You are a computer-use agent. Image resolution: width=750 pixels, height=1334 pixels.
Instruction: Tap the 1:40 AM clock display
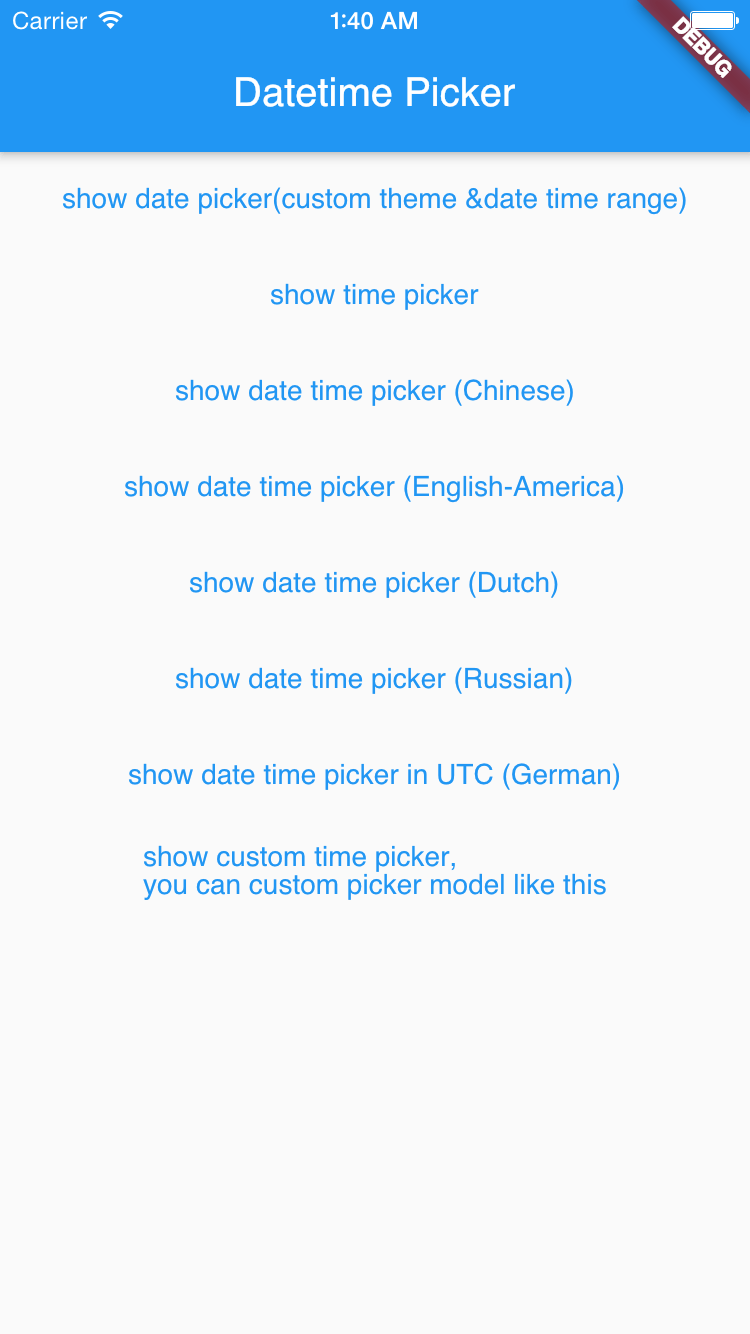pyautogui.click(x=375, y=20)
